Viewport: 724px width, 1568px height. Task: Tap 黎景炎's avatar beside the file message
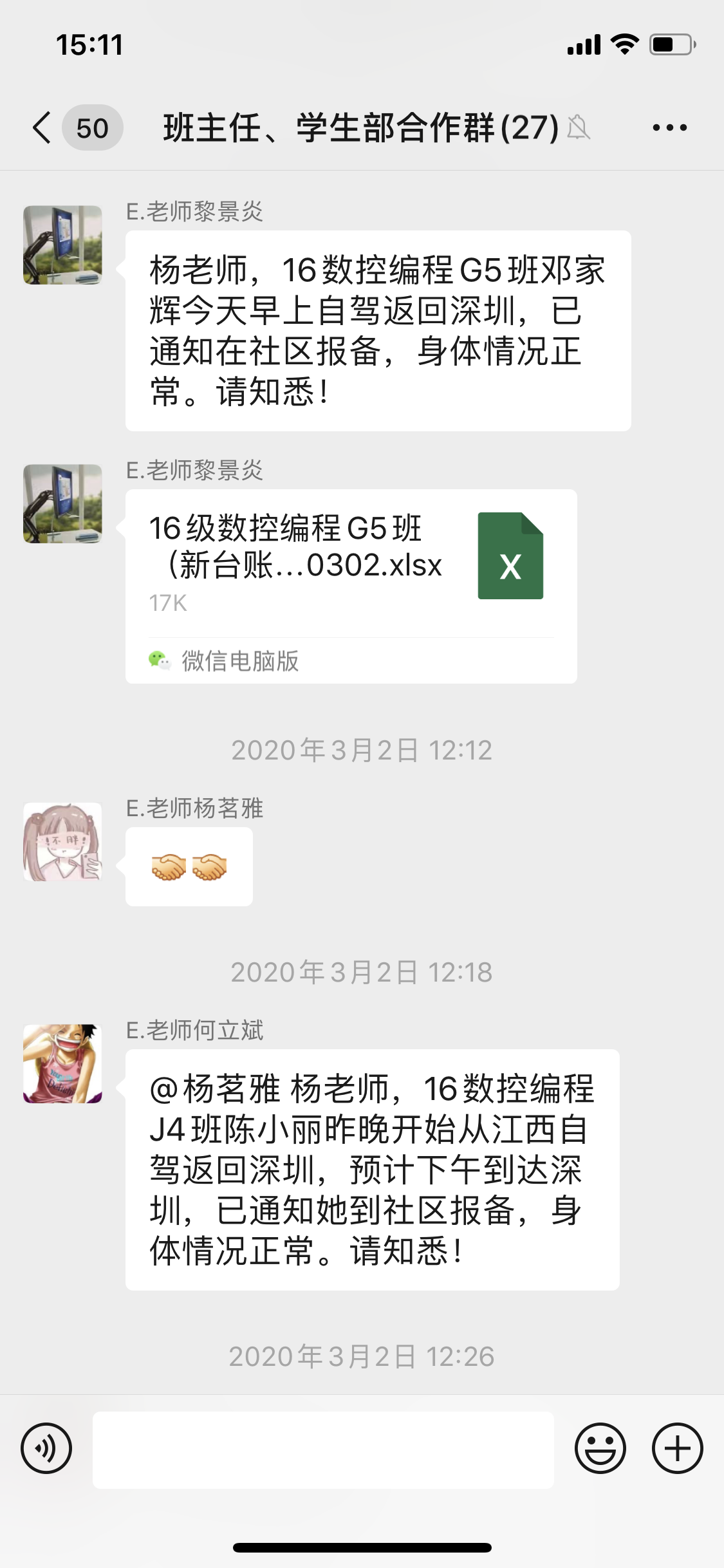62,504
